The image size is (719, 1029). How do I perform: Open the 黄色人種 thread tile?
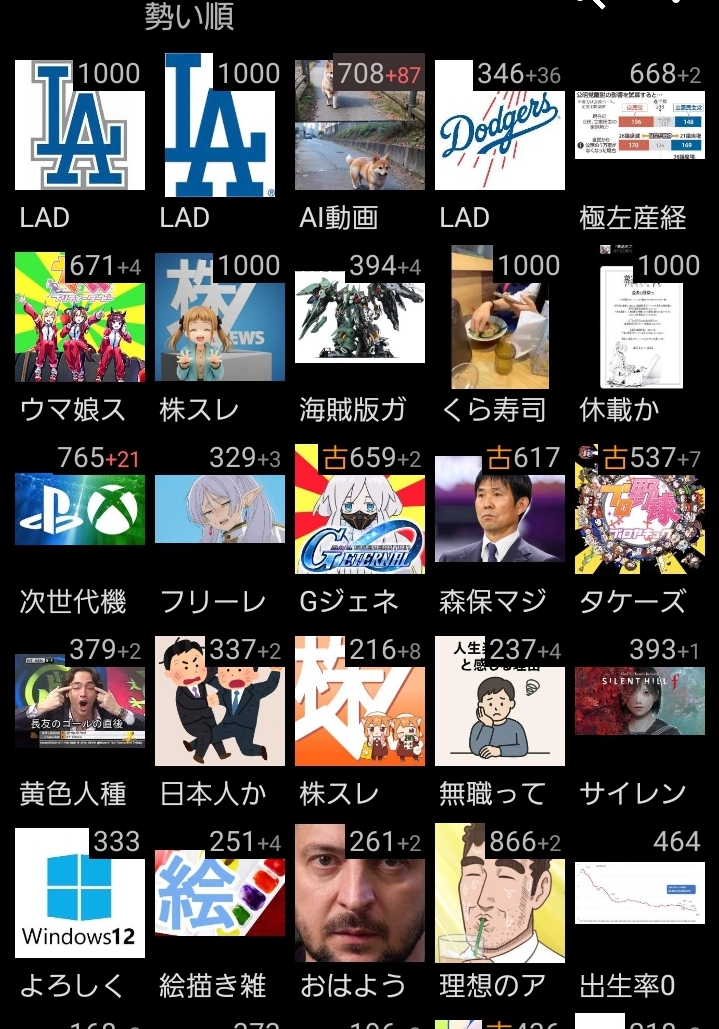[x=79, y=704]
